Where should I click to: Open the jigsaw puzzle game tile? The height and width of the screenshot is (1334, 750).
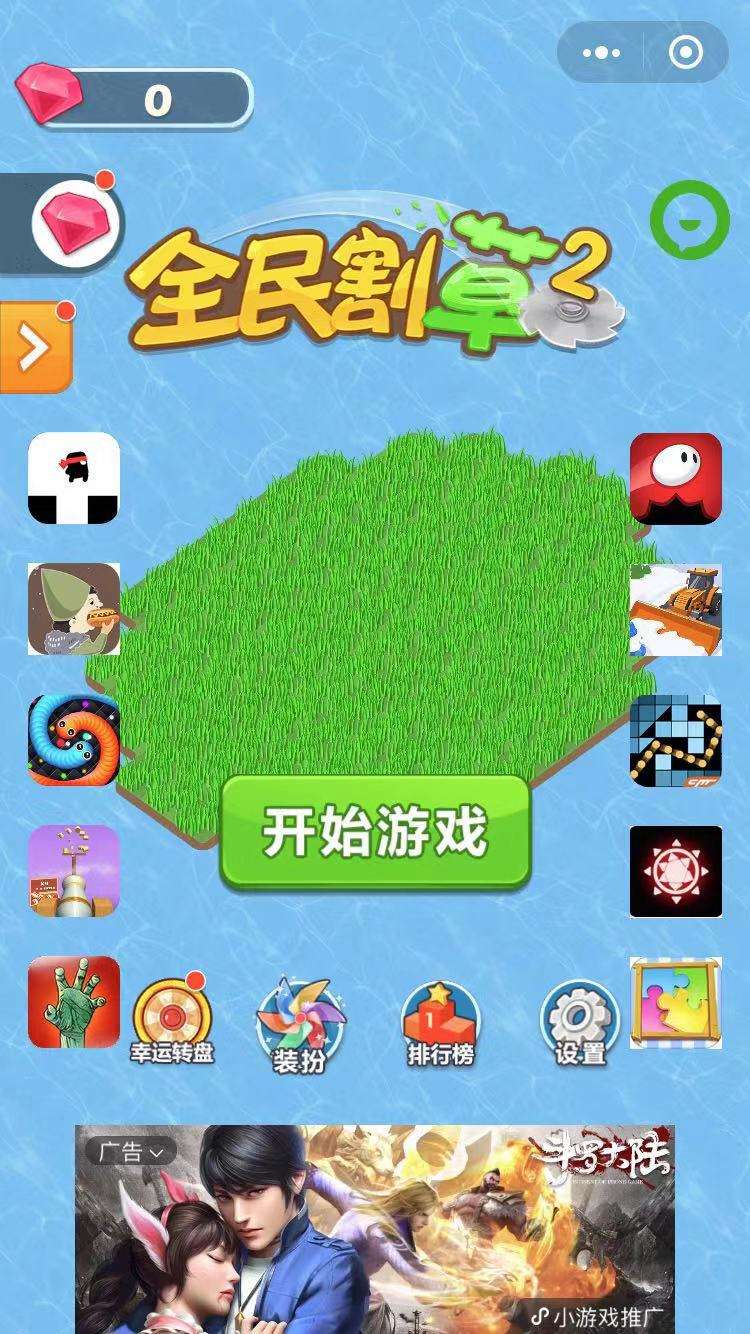pos(675,1002)
